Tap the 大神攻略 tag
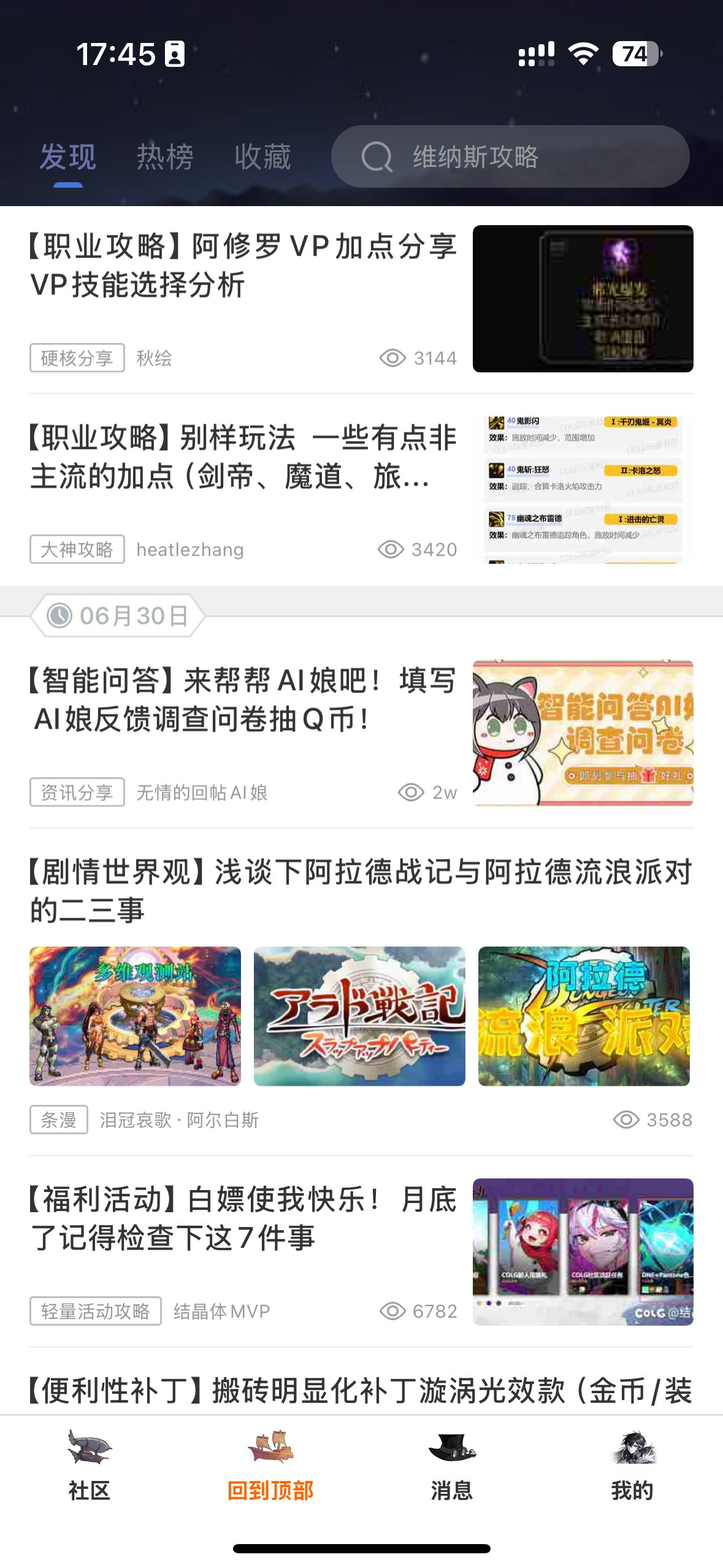The image size is (723, 1568). pos(77,550)
